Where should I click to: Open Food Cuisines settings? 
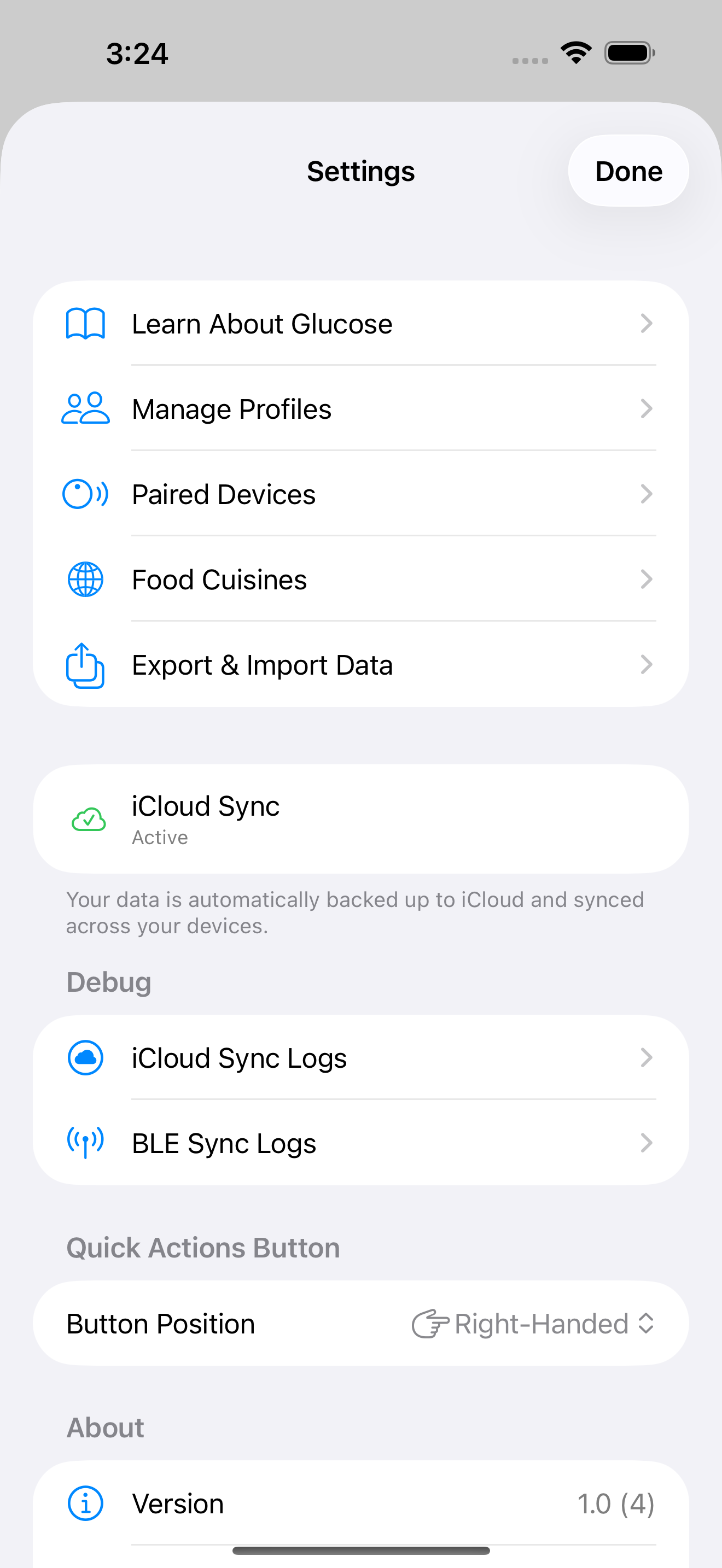pyautogui.click(x=361, y=579)
